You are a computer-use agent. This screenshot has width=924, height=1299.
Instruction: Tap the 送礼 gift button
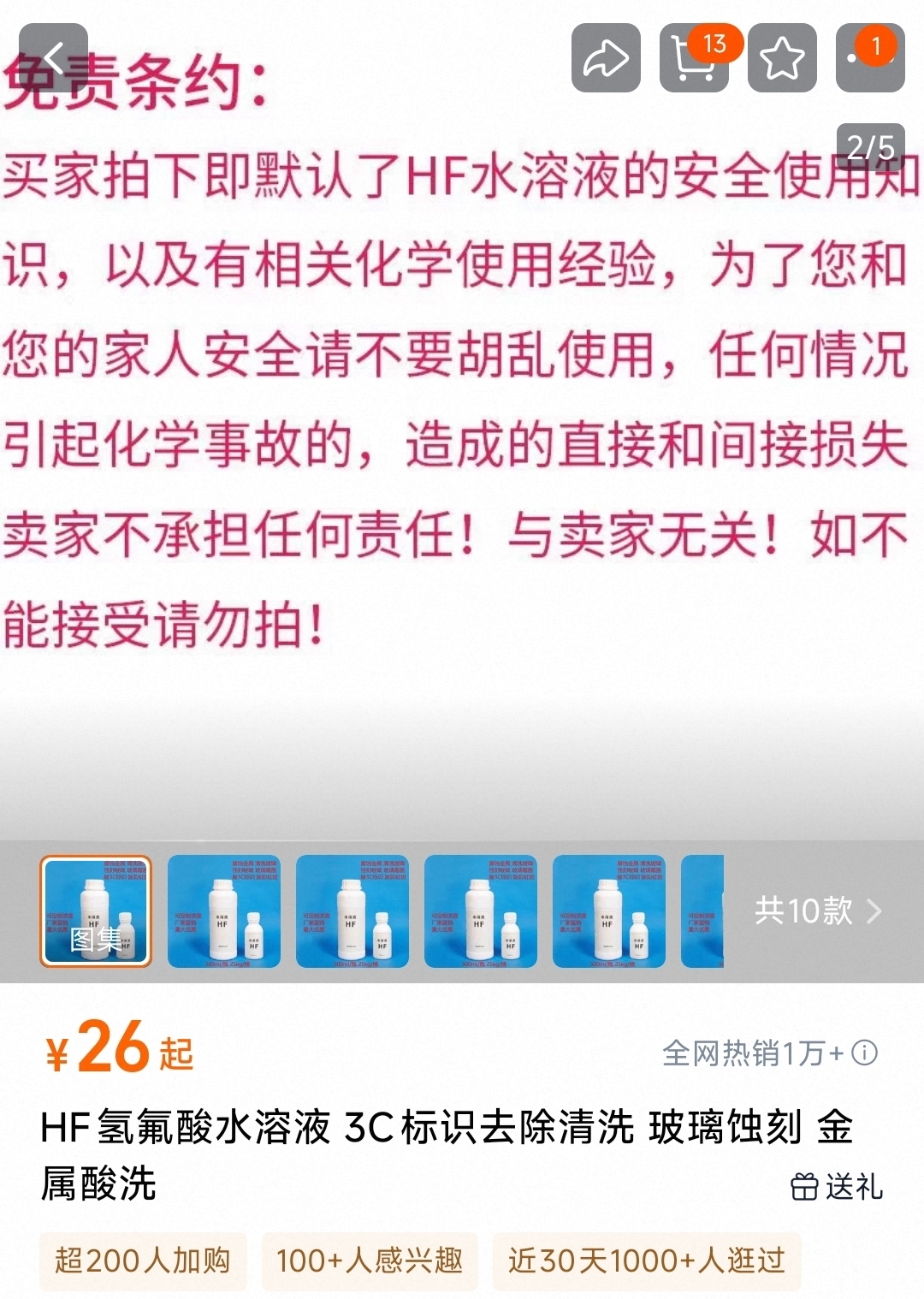tap(836, 1187)
